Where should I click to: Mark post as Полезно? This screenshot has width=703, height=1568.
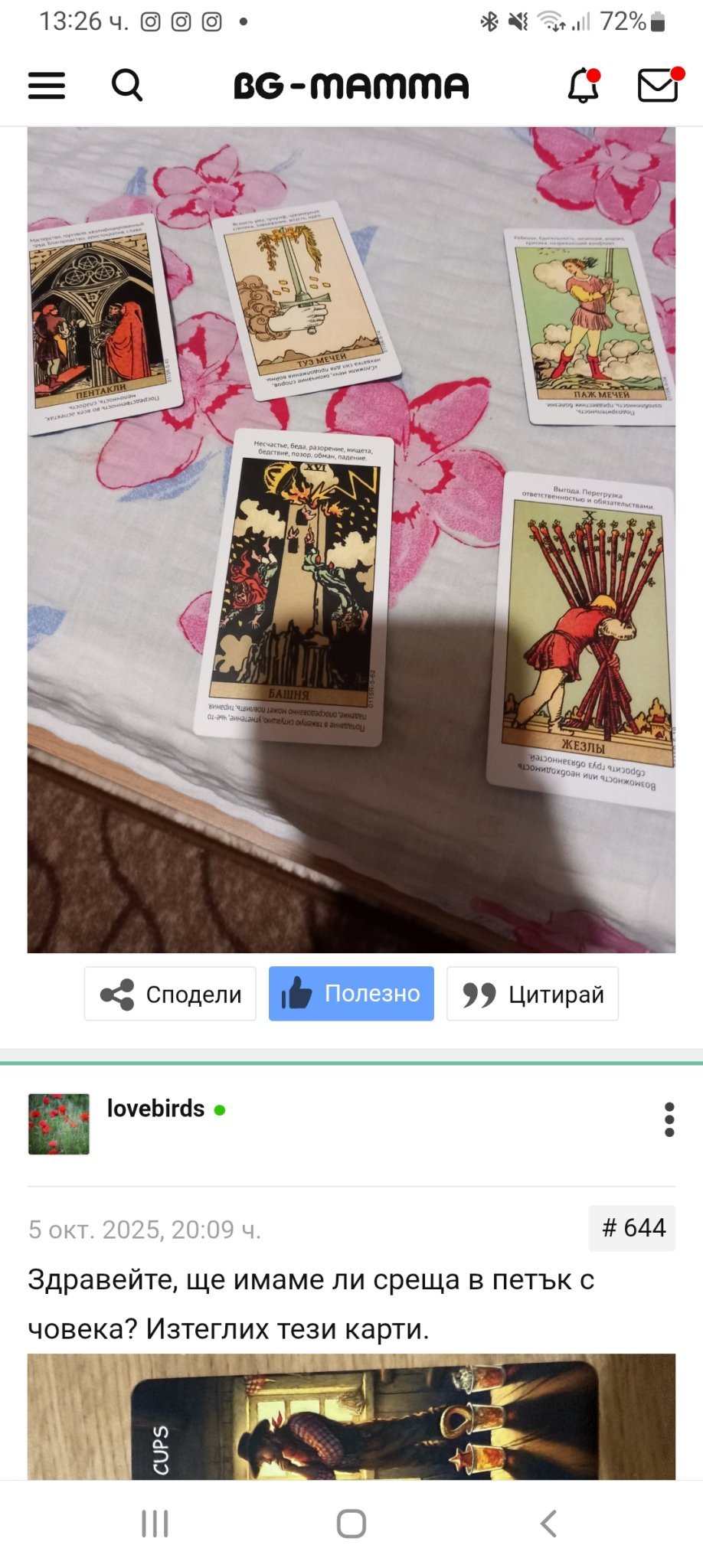351,994
